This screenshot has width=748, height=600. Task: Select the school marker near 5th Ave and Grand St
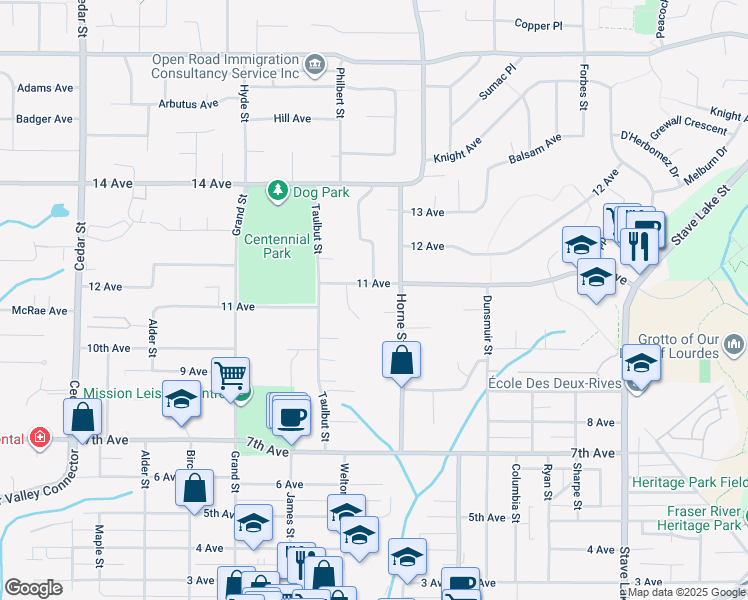click(x=254, y=522)
